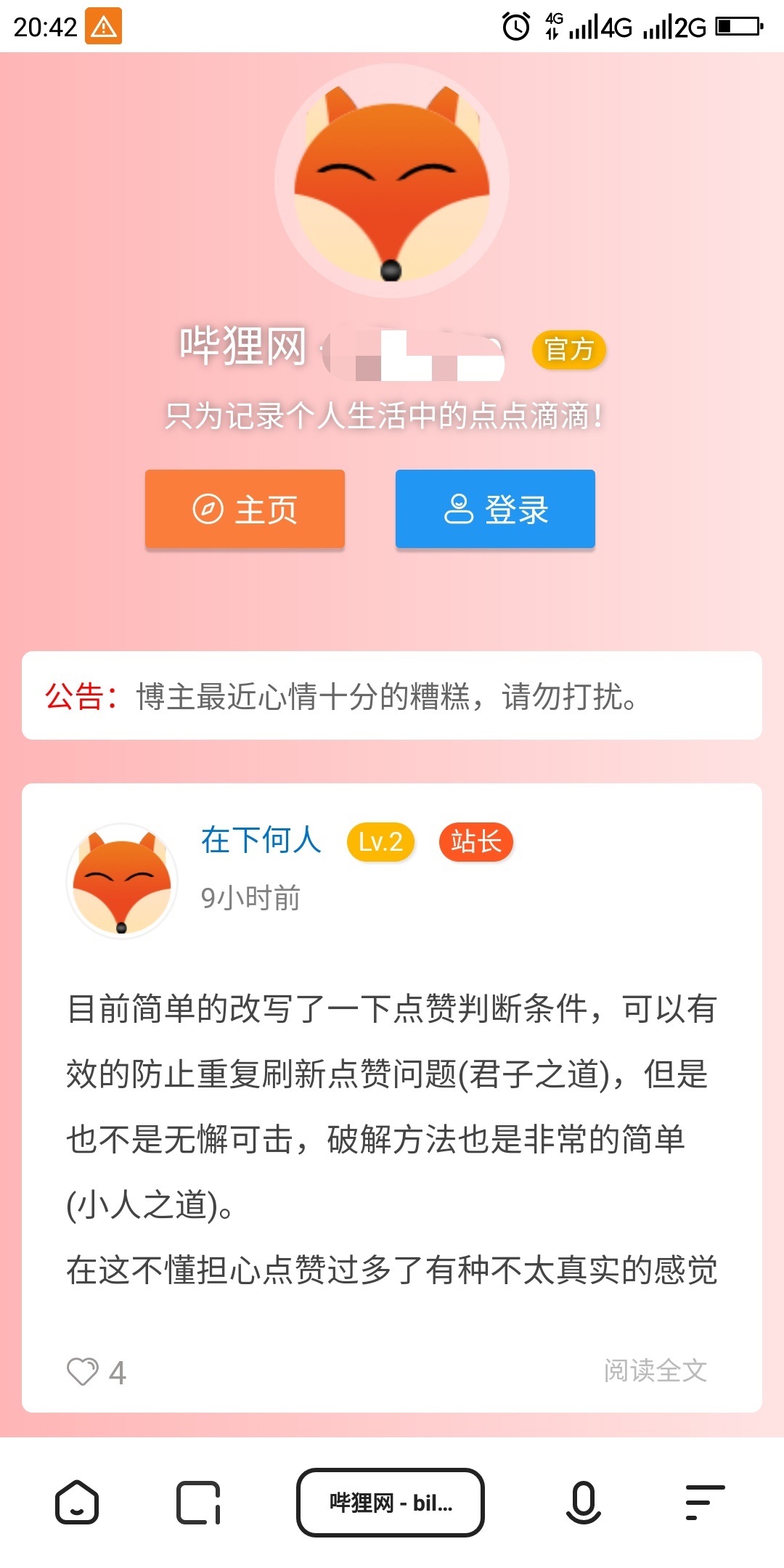This screenshot has width=784, height=1568.
Task: Go to the browser home page
Action: click(x=77, y=1502)
